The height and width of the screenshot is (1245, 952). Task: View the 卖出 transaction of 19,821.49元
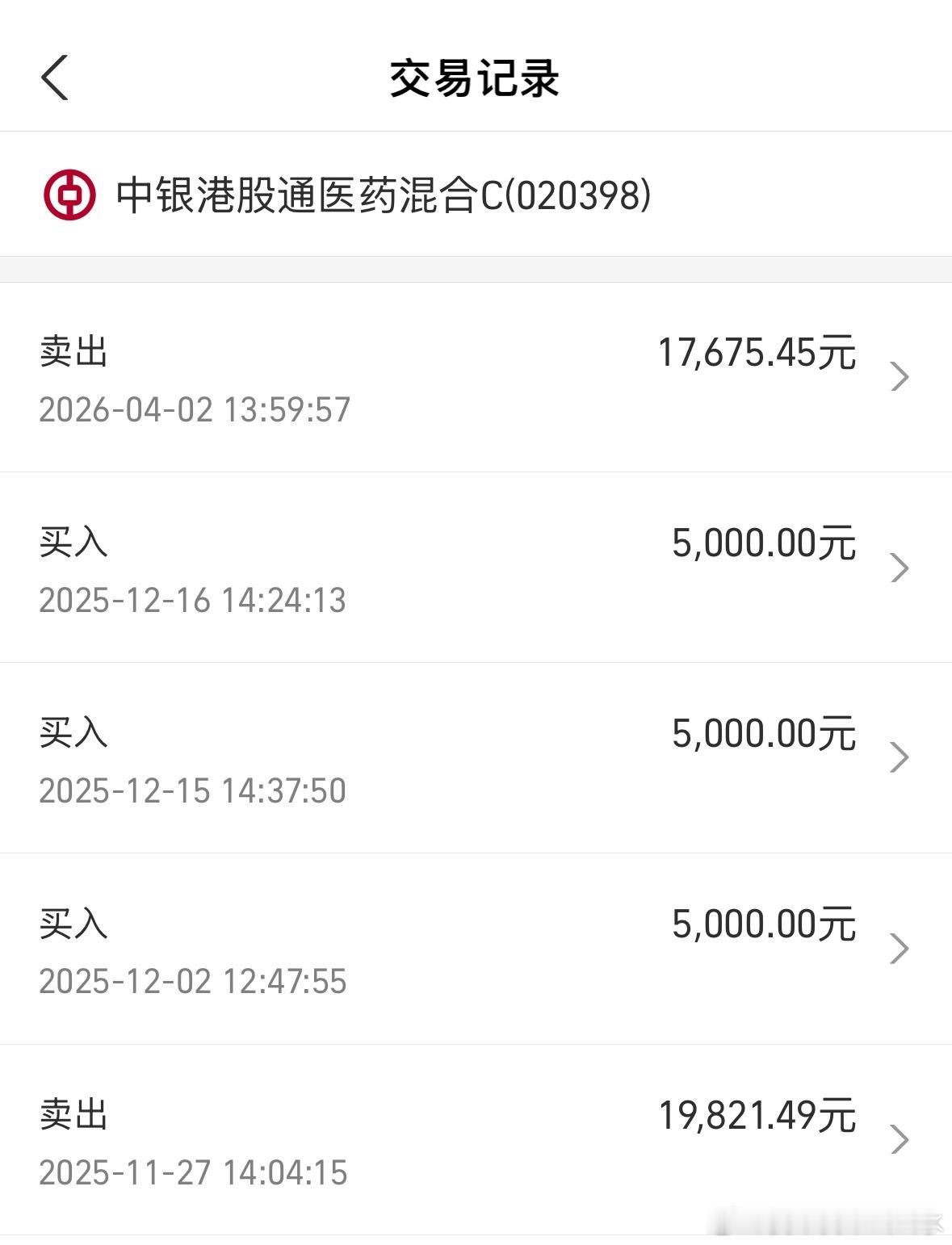(x=476, y=1140)
